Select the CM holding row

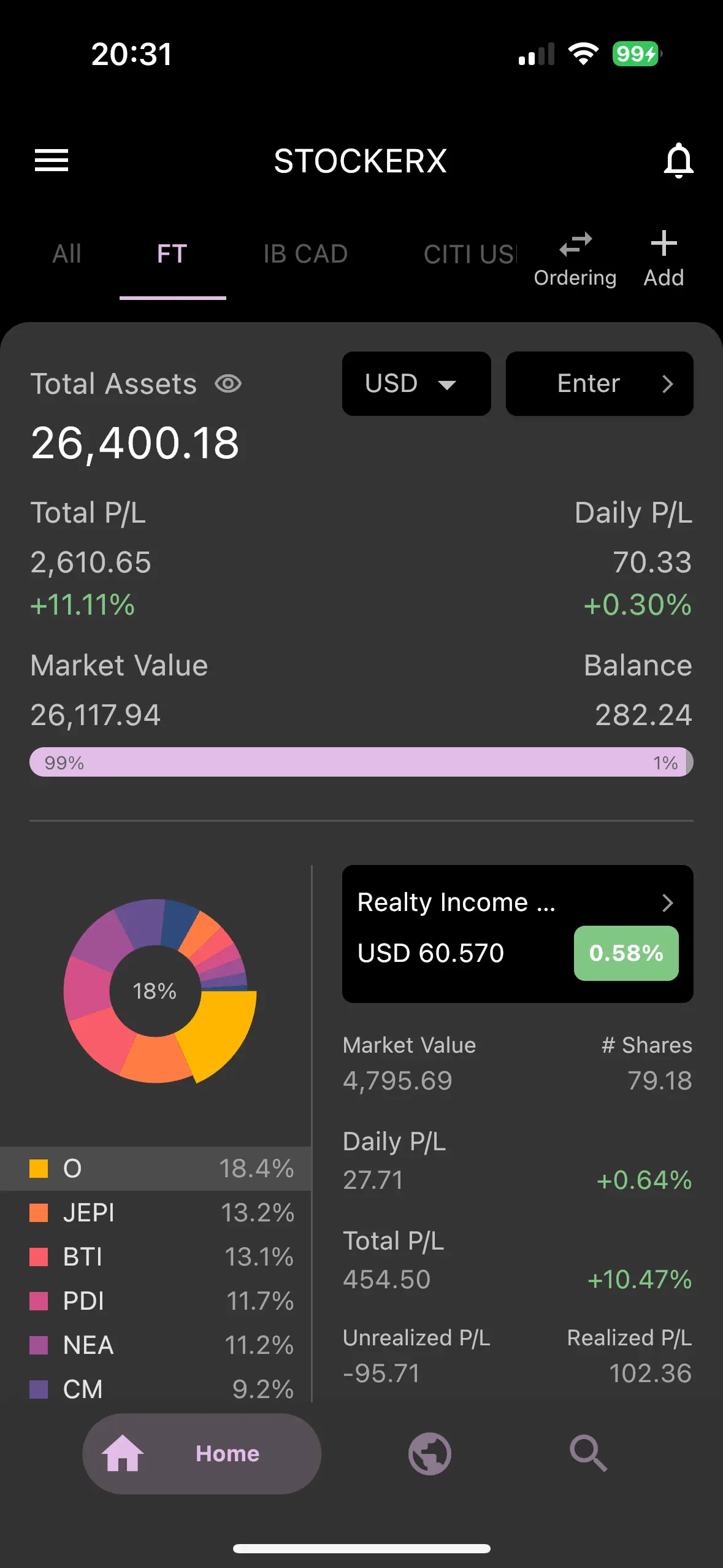click(156, 1389)
